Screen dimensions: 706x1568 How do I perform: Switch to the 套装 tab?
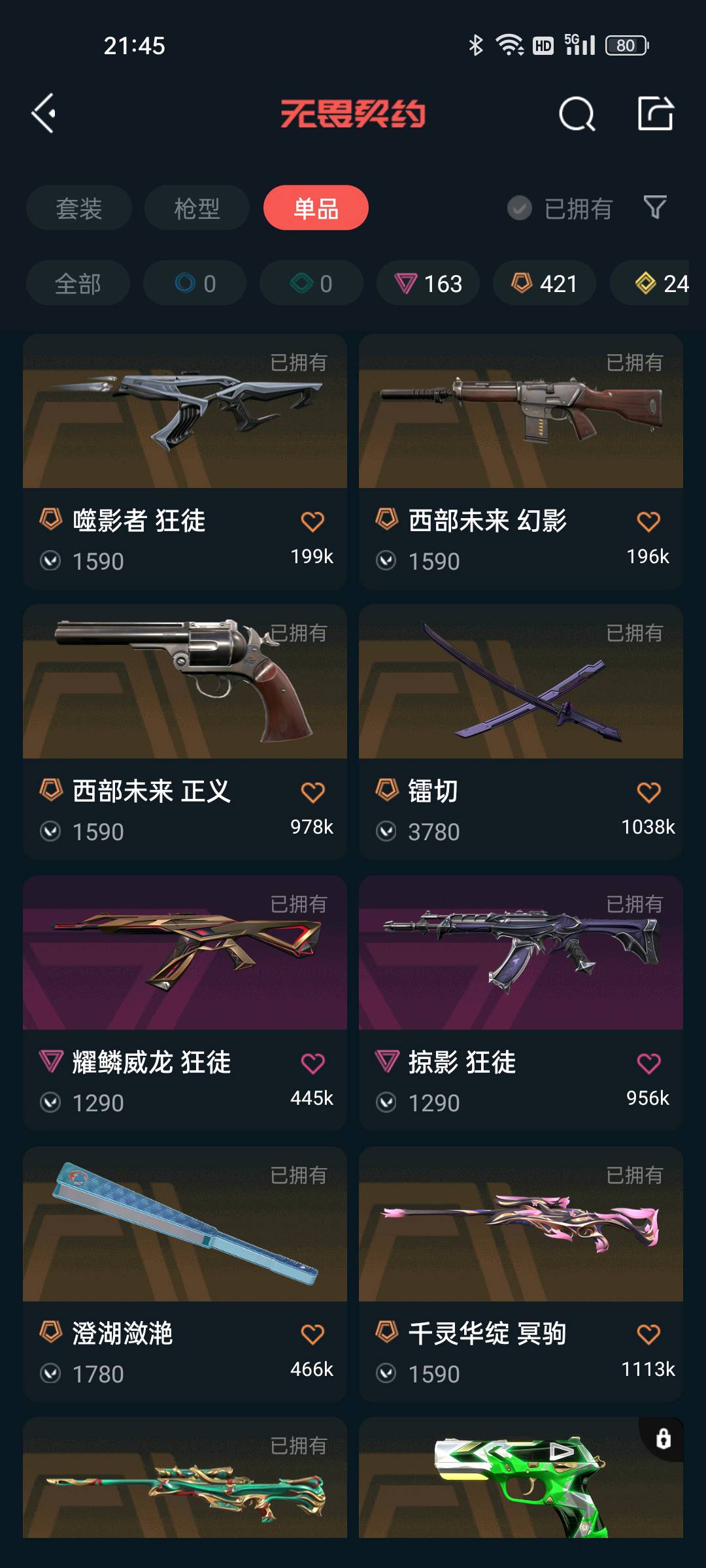pyautogui.click(x=79, y=208)
